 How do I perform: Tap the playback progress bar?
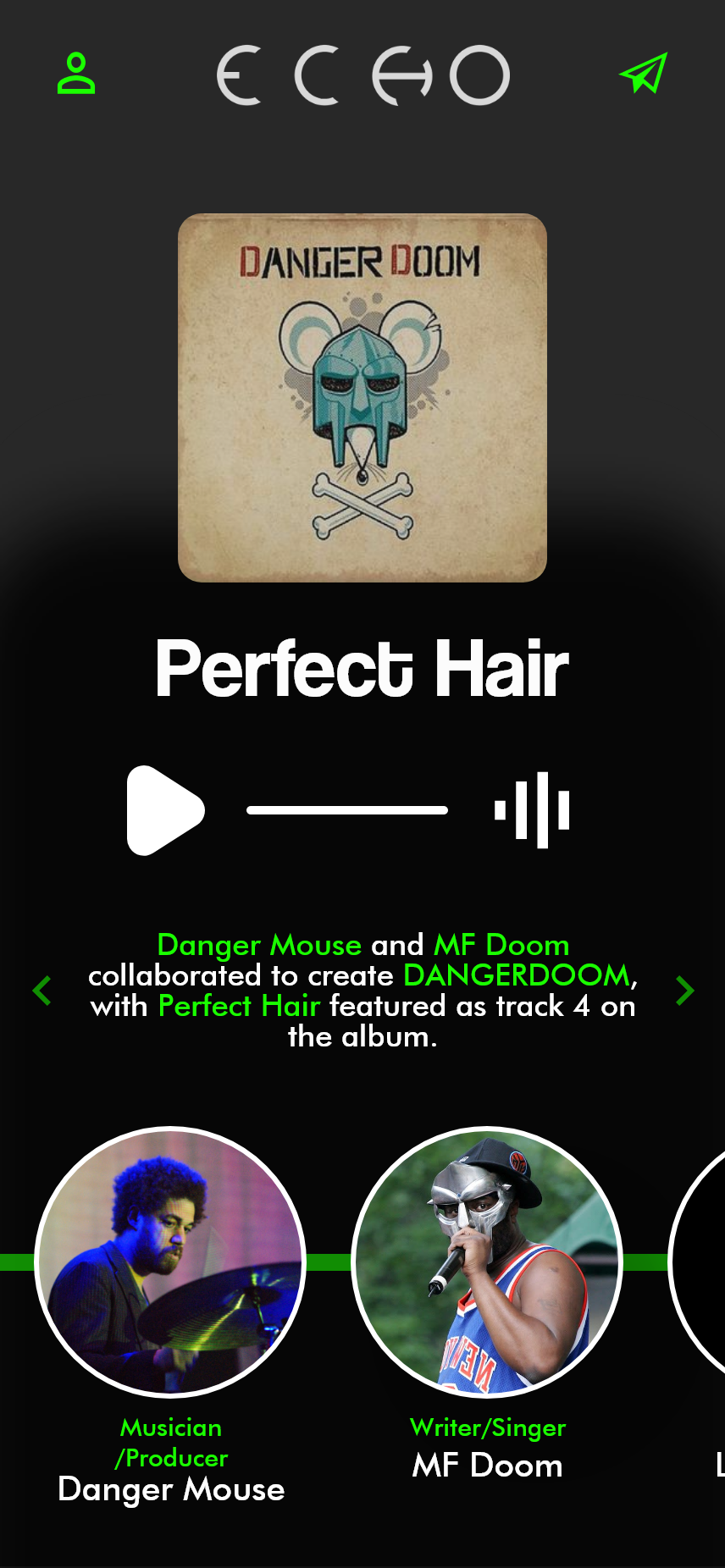(347, 810)
